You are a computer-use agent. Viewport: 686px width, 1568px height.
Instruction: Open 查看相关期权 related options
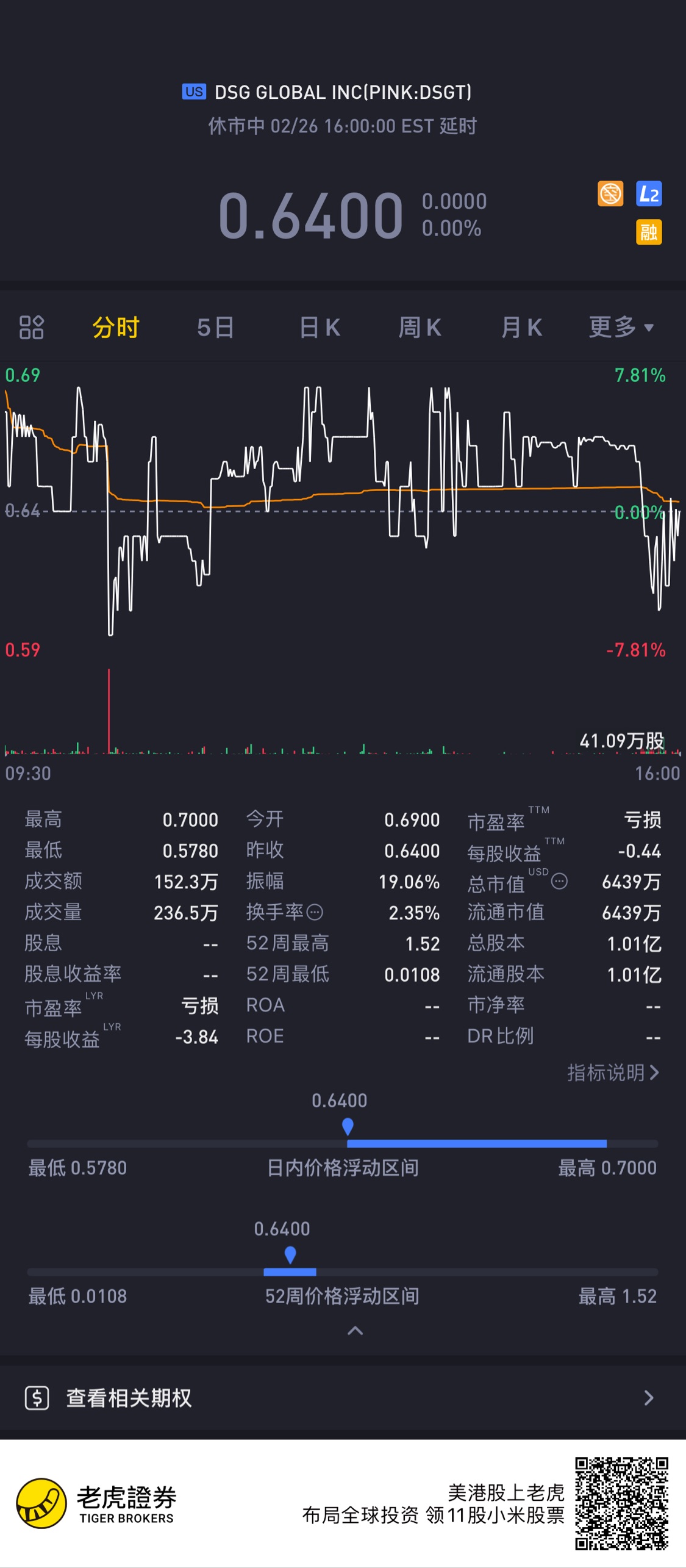point(343,1398)
